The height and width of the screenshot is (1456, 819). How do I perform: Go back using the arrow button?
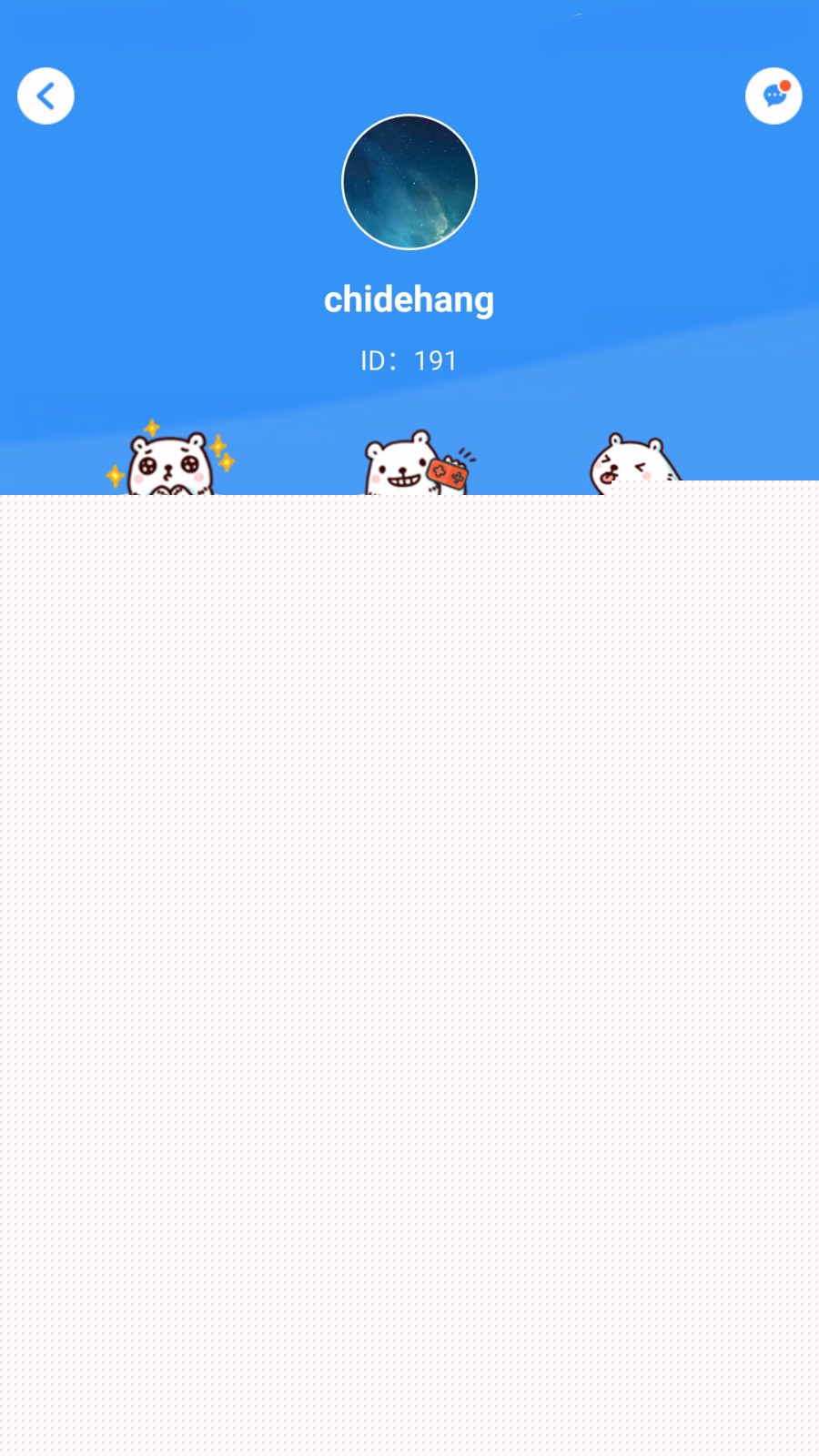45,96
